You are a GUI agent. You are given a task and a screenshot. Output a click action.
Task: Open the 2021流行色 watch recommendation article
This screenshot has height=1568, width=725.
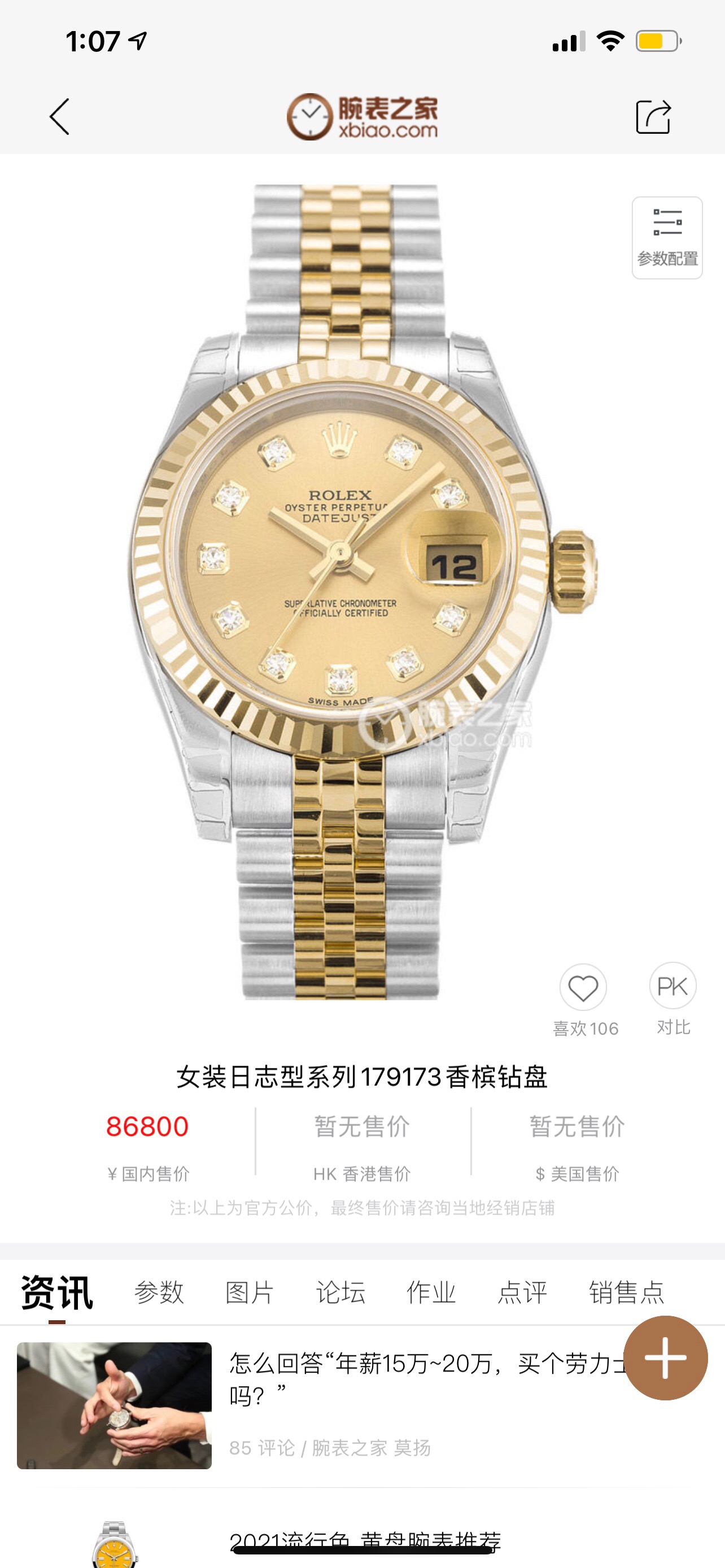click(365, 1540)
